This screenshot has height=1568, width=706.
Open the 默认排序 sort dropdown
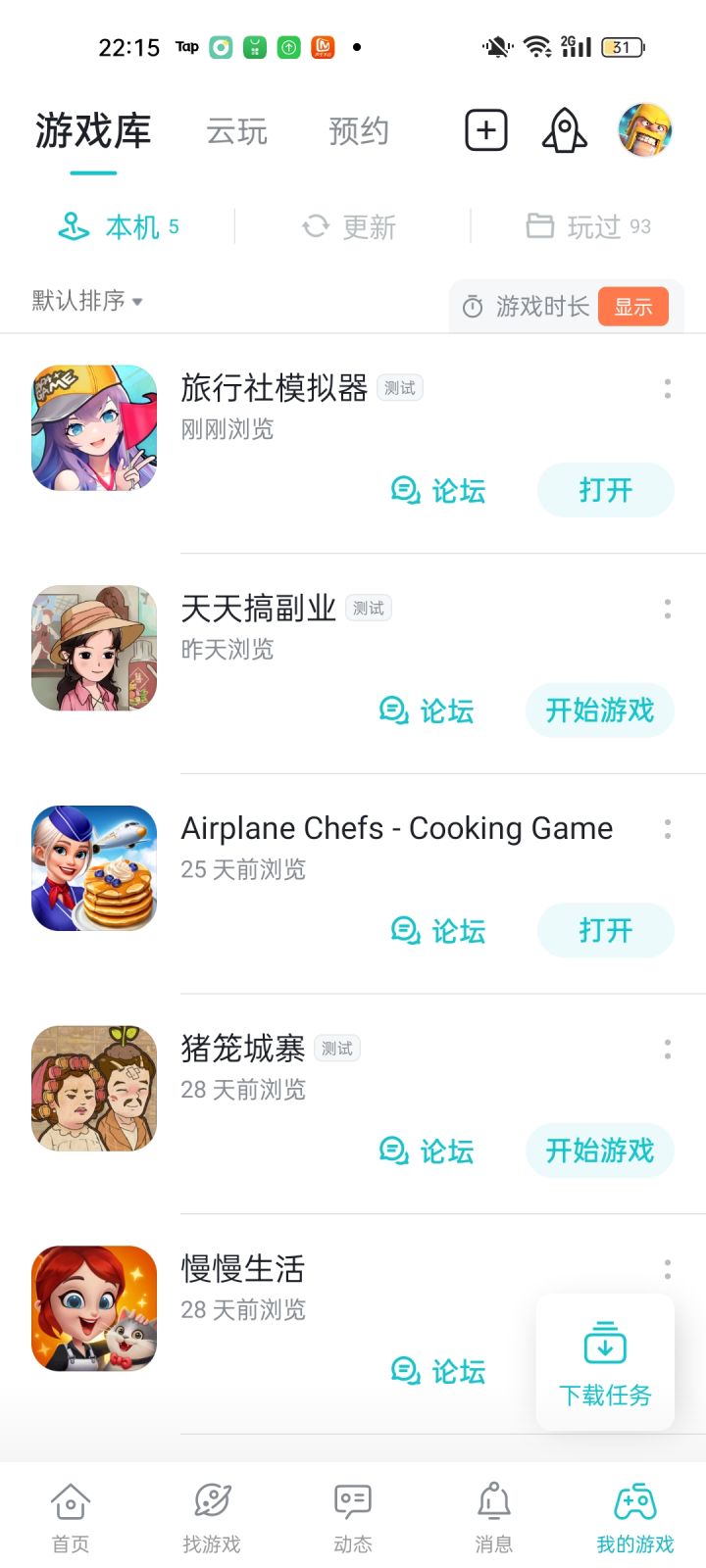(86, 301)
